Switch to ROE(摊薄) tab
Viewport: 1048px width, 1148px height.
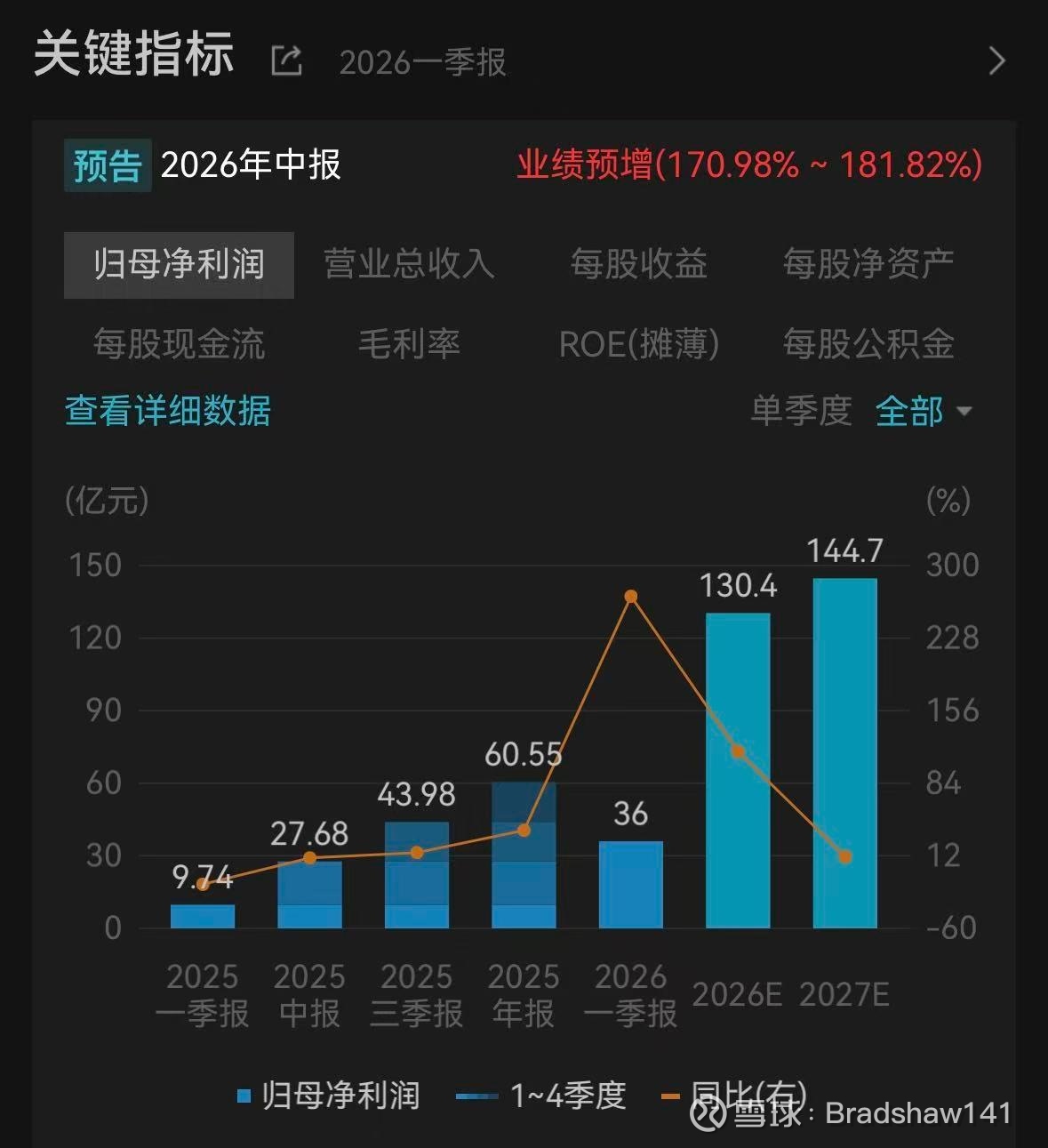click(x=638, y=344)
